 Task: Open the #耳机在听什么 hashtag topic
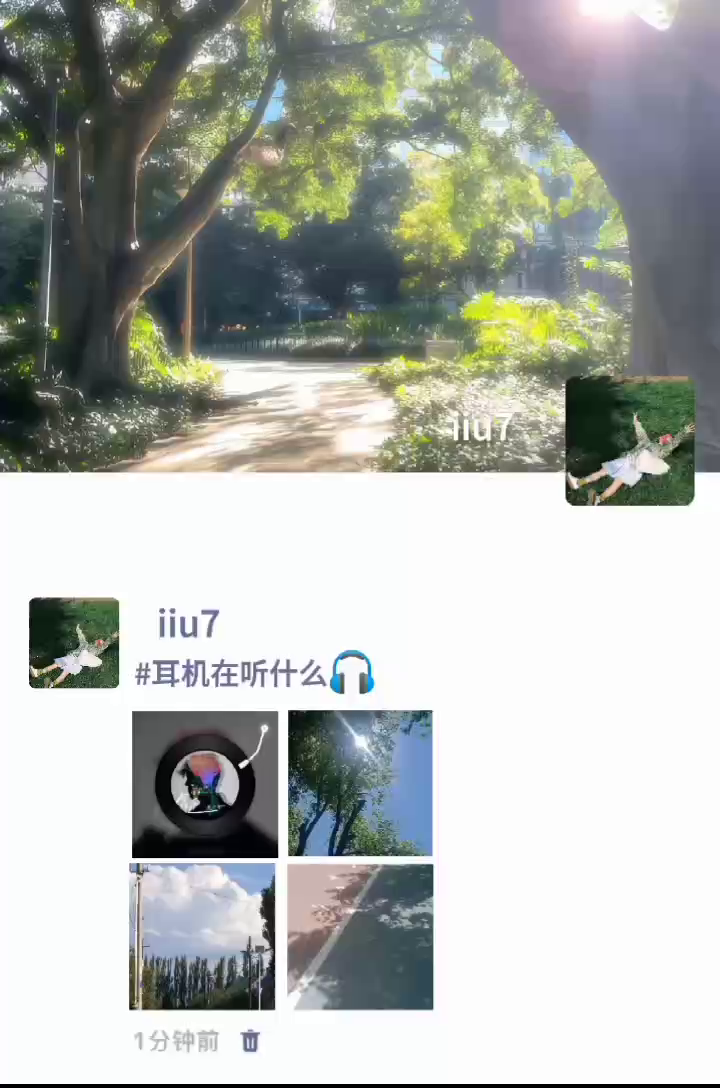coord(232,674)
